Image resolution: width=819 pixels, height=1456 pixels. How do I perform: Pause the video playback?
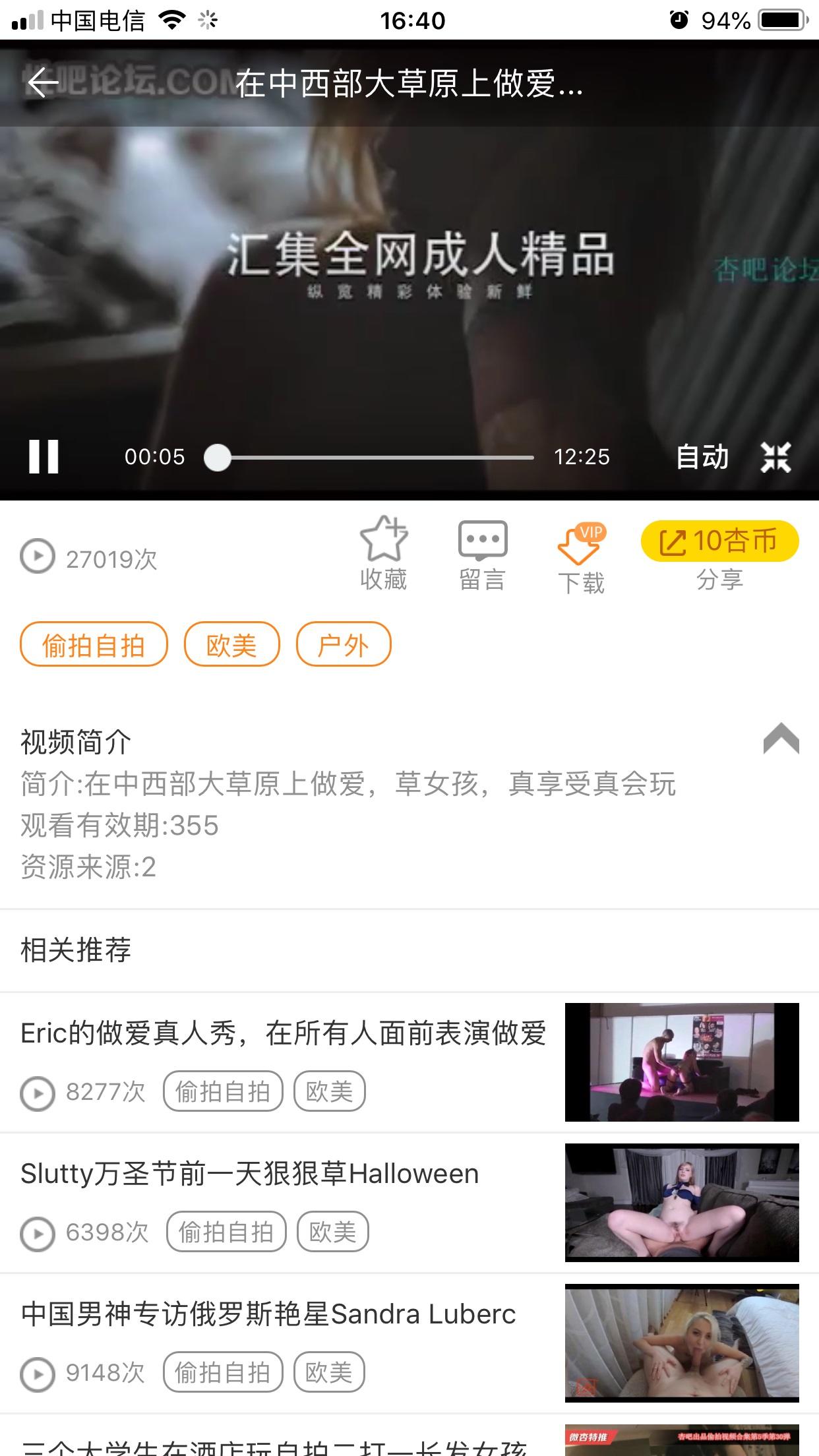tap(44, 456)
